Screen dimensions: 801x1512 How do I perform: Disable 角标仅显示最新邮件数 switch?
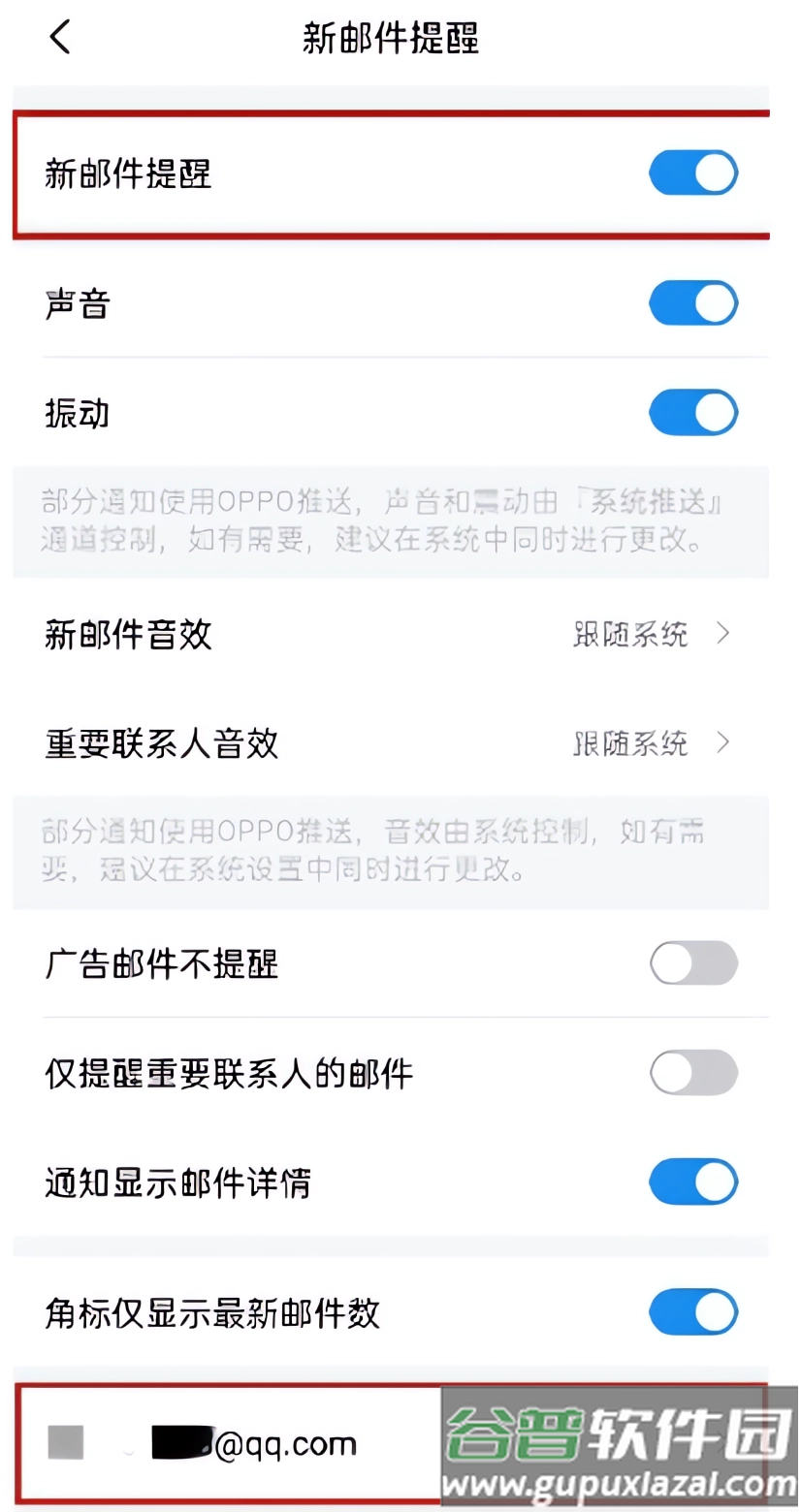693,1313
